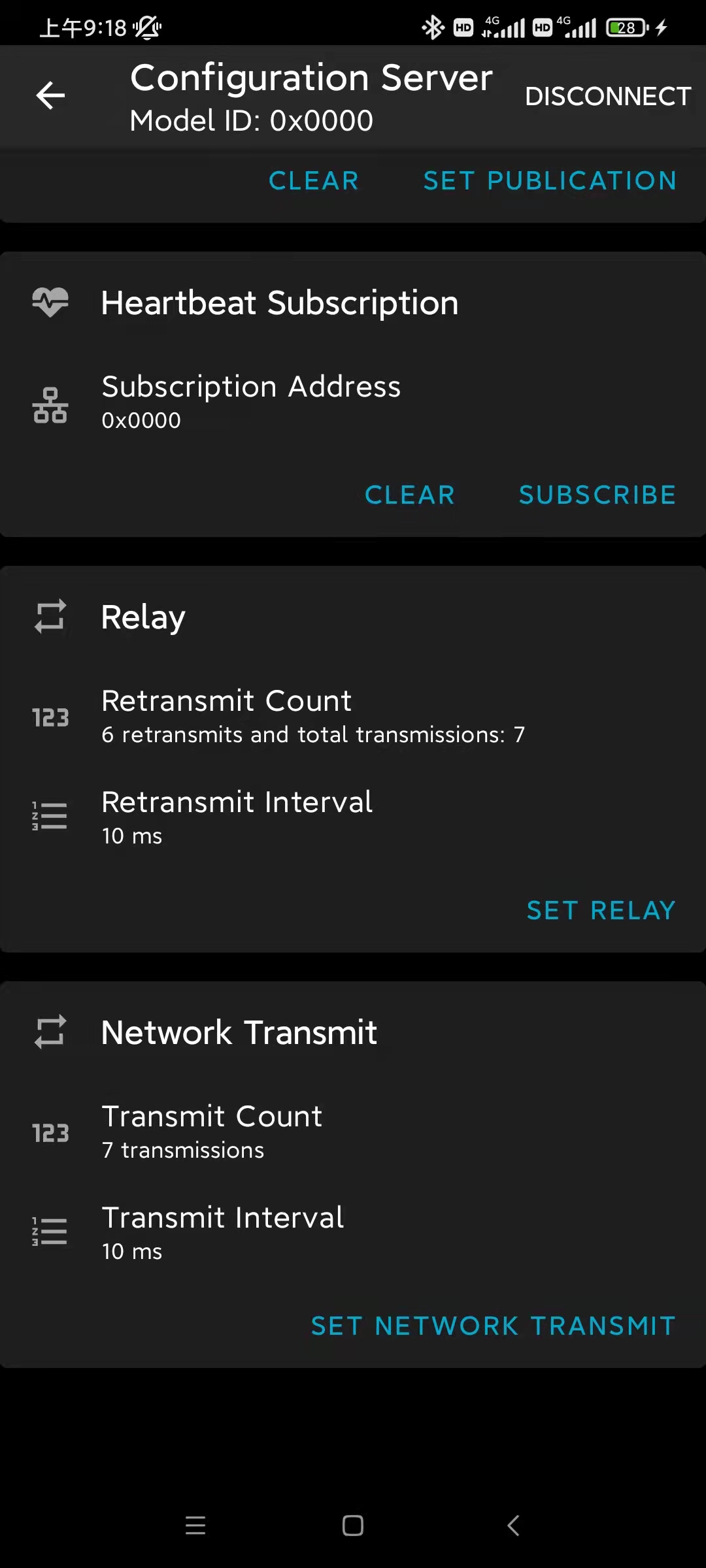
Task: Tap the Set Relay button
Action: click(x=601, y=911)
